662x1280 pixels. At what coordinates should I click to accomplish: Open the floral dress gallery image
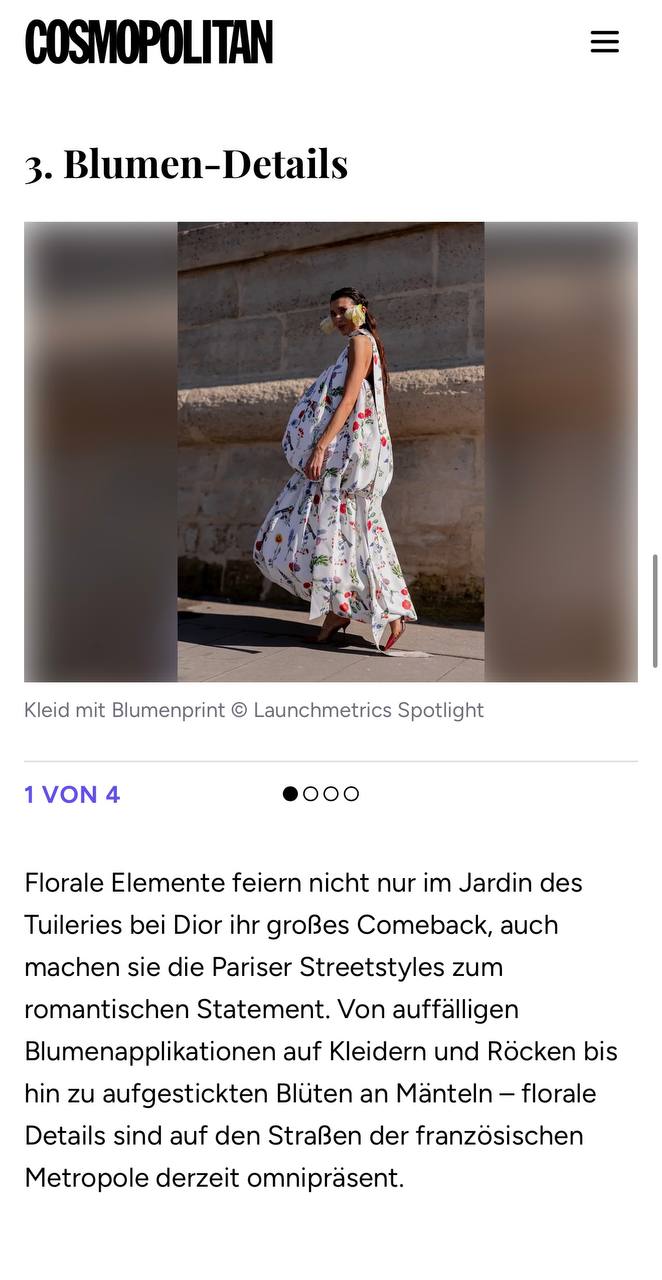[x=331, y=452]
